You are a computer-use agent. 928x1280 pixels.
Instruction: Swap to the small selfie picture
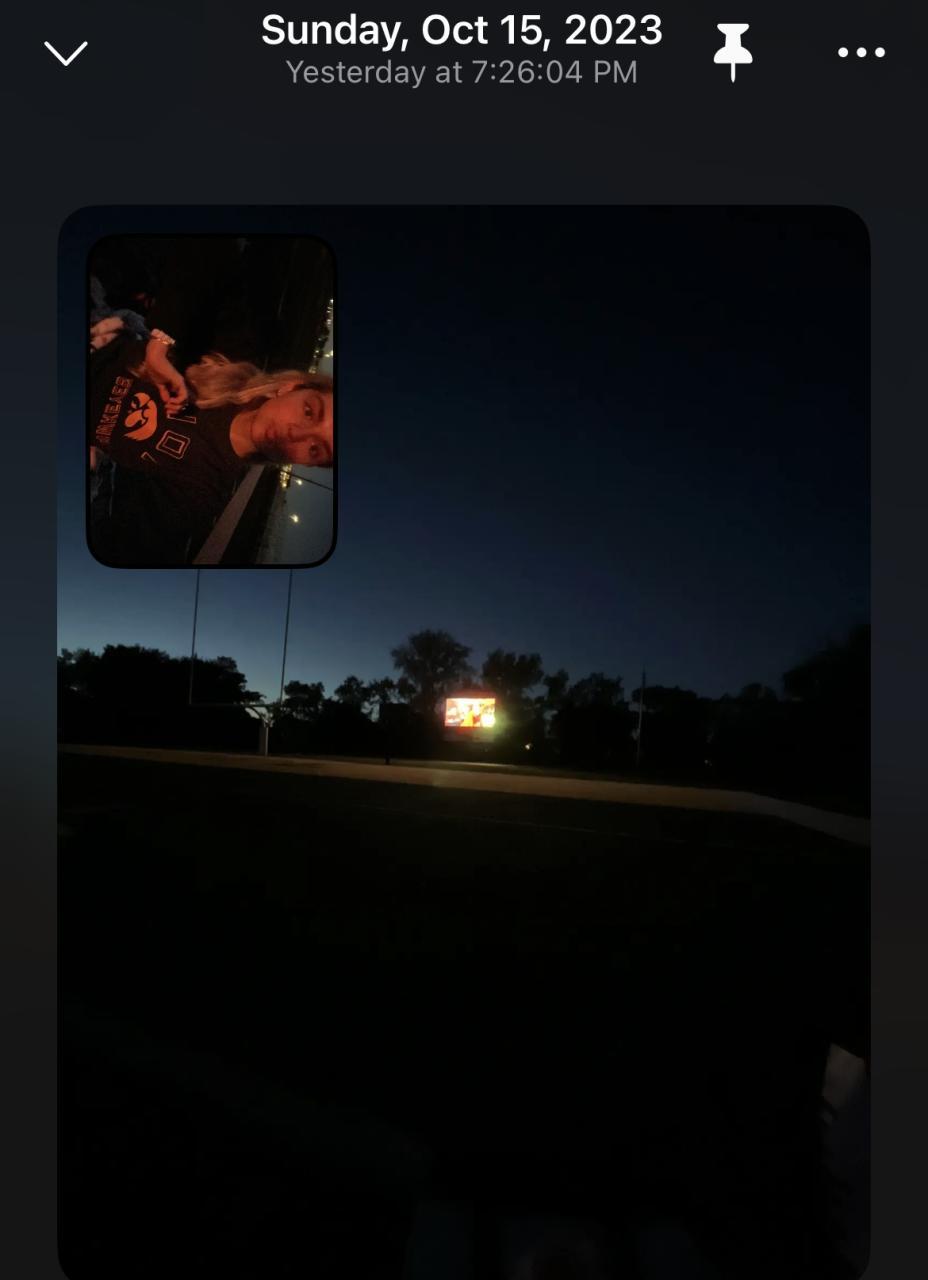point(212,401)
